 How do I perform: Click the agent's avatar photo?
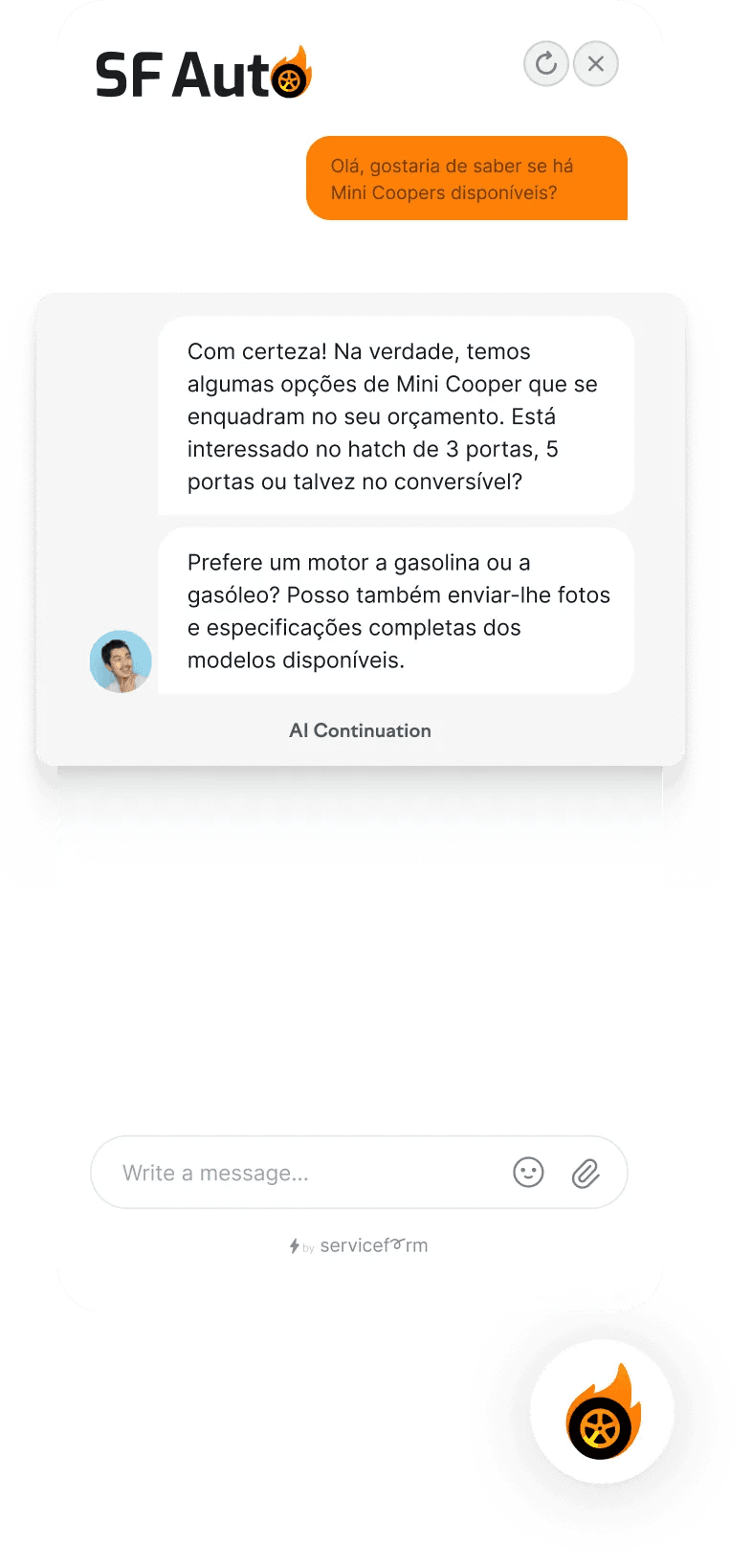tap(121, 661)
